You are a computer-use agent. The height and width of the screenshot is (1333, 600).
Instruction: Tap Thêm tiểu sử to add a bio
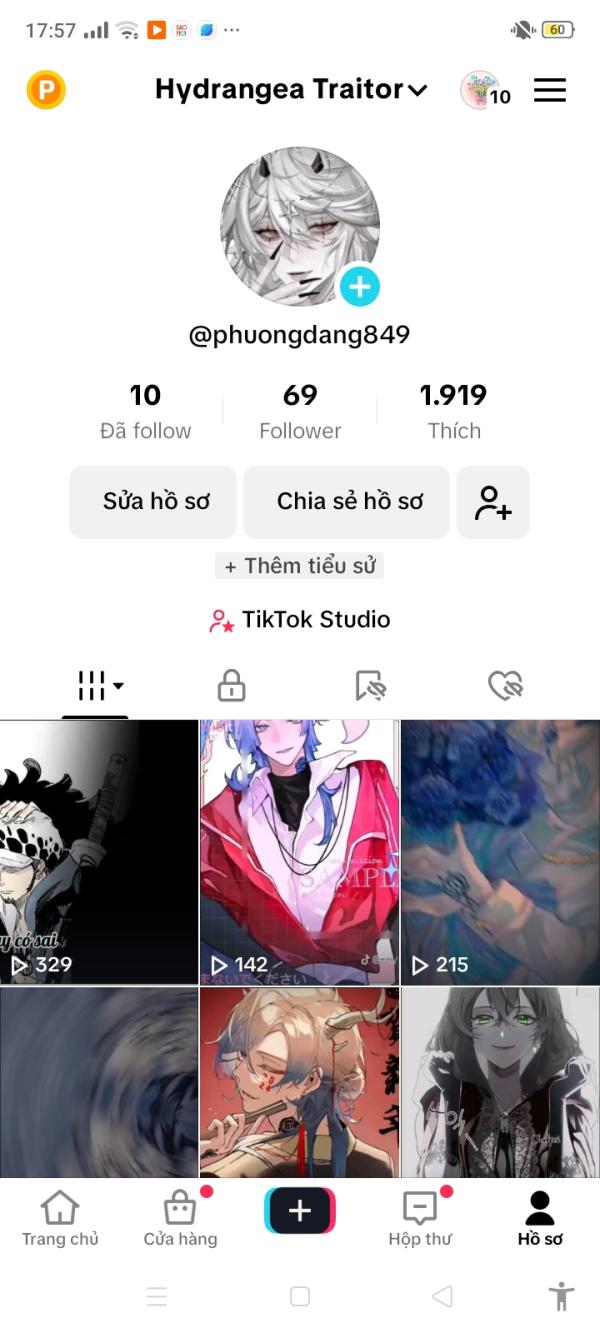click(300, 566)
